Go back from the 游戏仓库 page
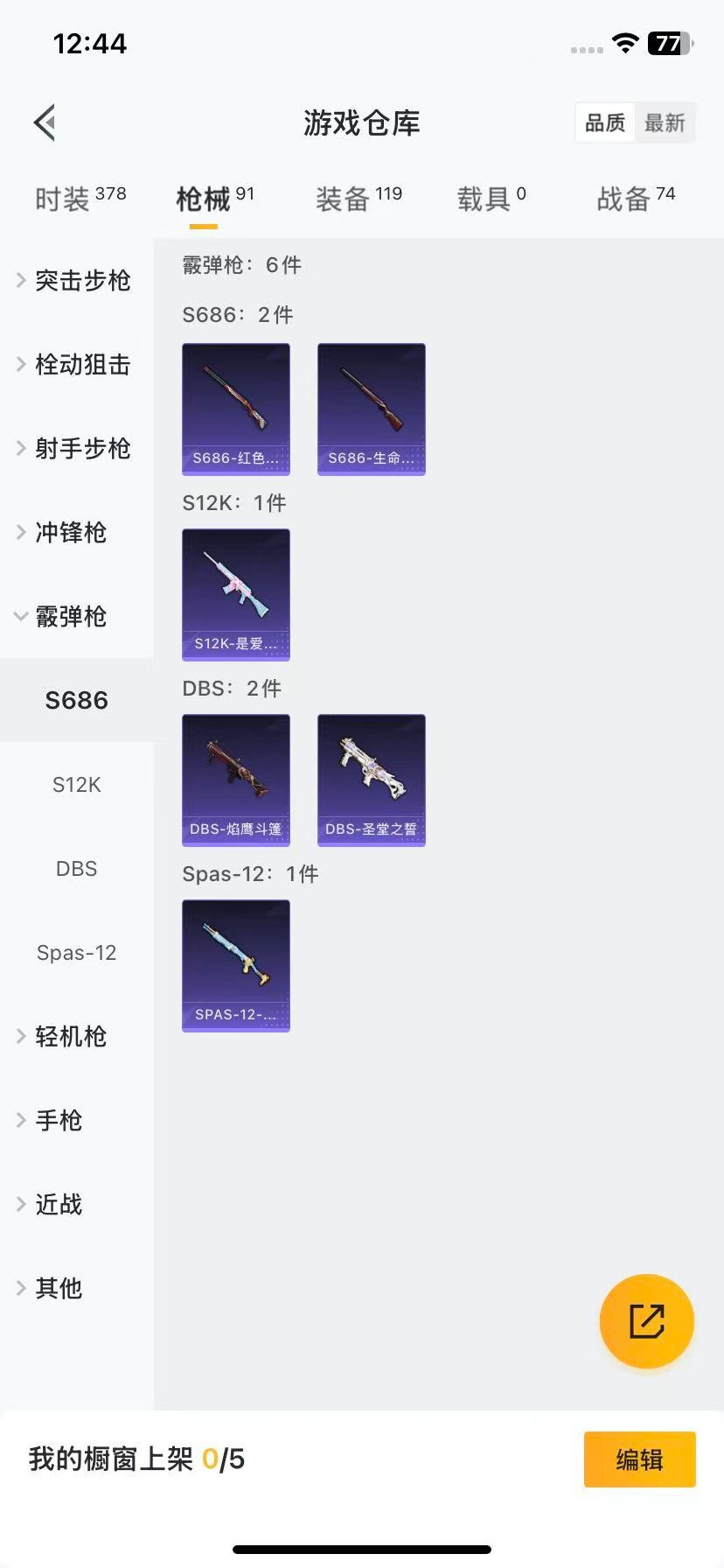This screenshot has width=724, height=1568. pyautogui.click(x=45, y=122)
